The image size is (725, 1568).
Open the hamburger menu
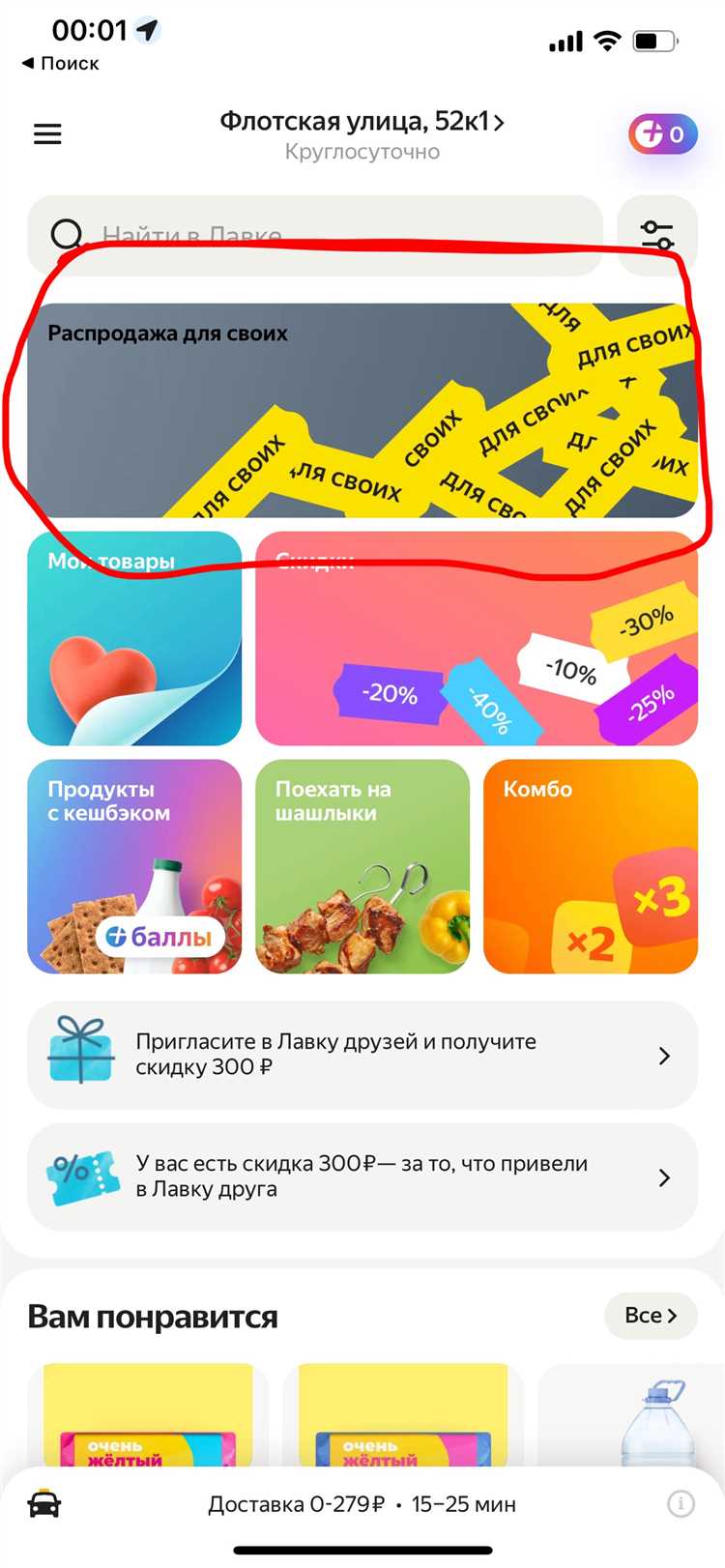pos(47,134)
